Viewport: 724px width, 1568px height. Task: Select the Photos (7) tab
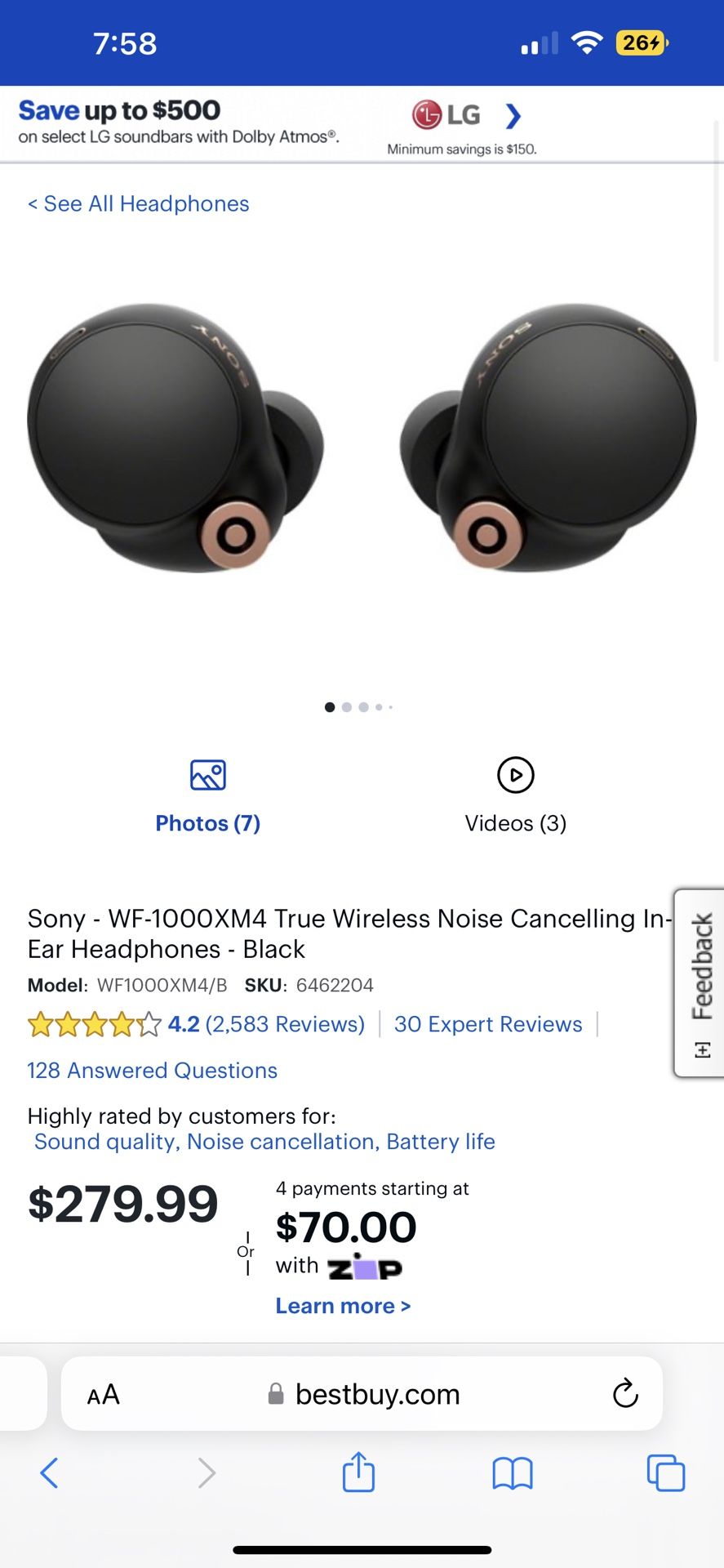208,796
